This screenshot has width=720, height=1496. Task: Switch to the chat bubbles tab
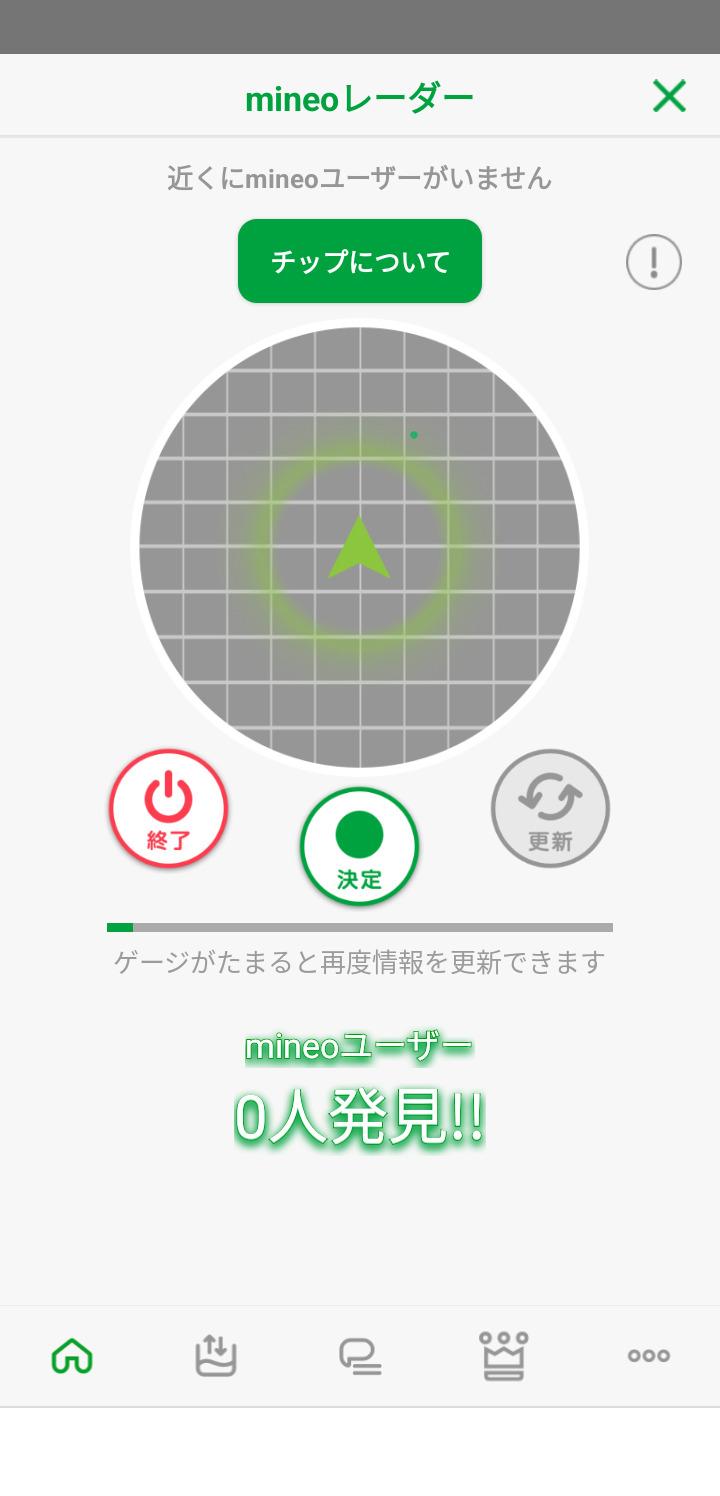pyautogui.click(x=360, y=1356)
